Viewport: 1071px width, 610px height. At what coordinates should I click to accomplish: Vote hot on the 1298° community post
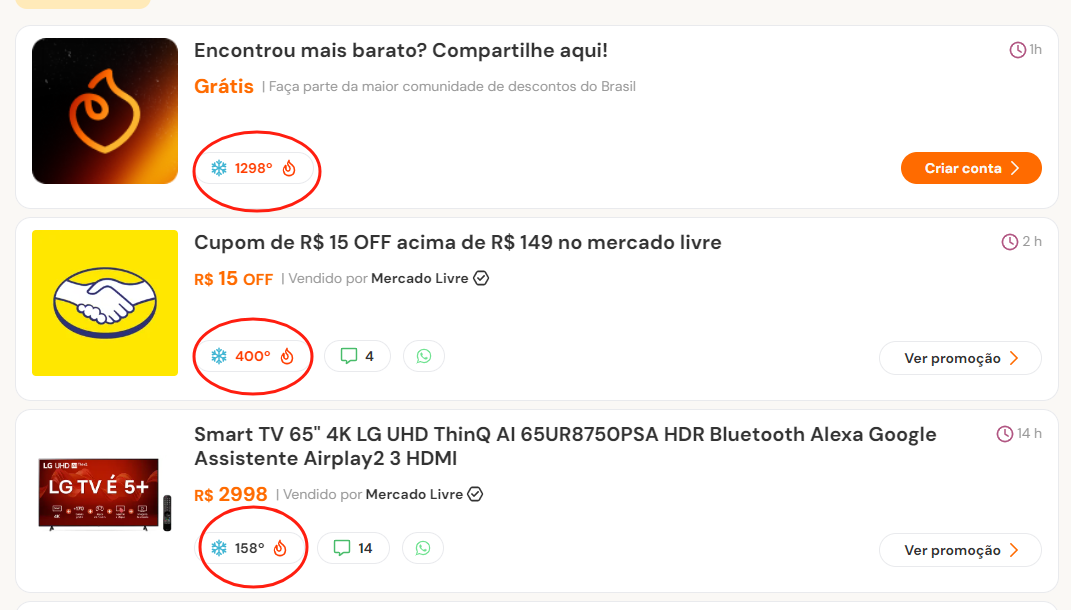[289, 168]
